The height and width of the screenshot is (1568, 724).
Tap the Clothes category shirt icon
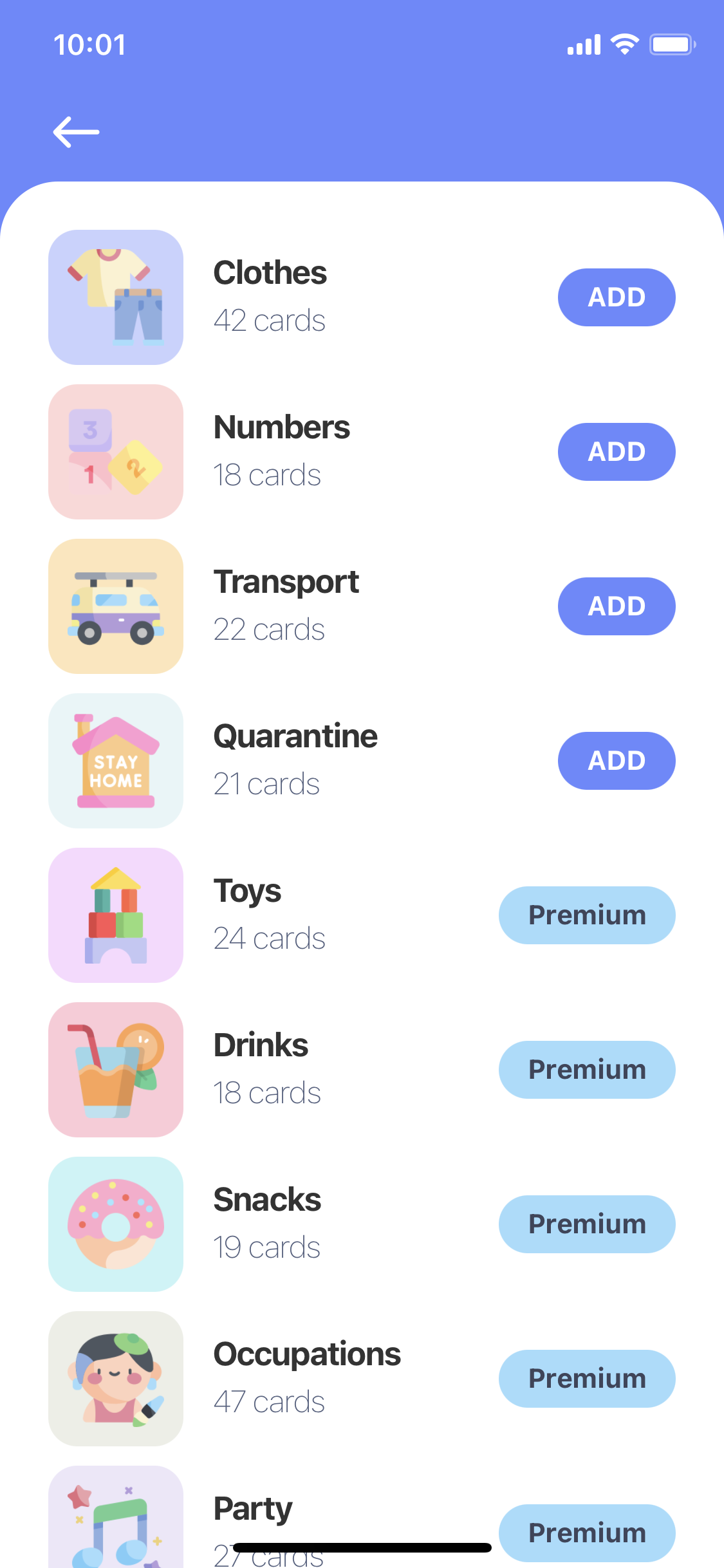click(x=116, y=297)
